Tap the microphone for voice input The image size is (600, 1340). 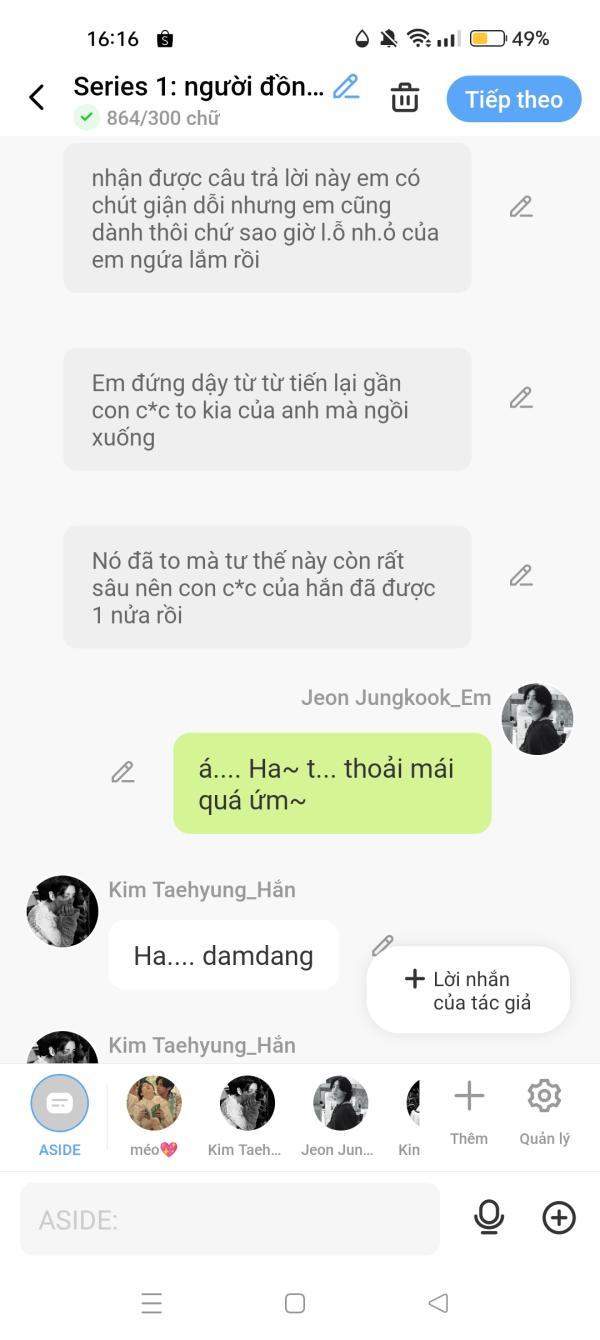point(489,1217)
